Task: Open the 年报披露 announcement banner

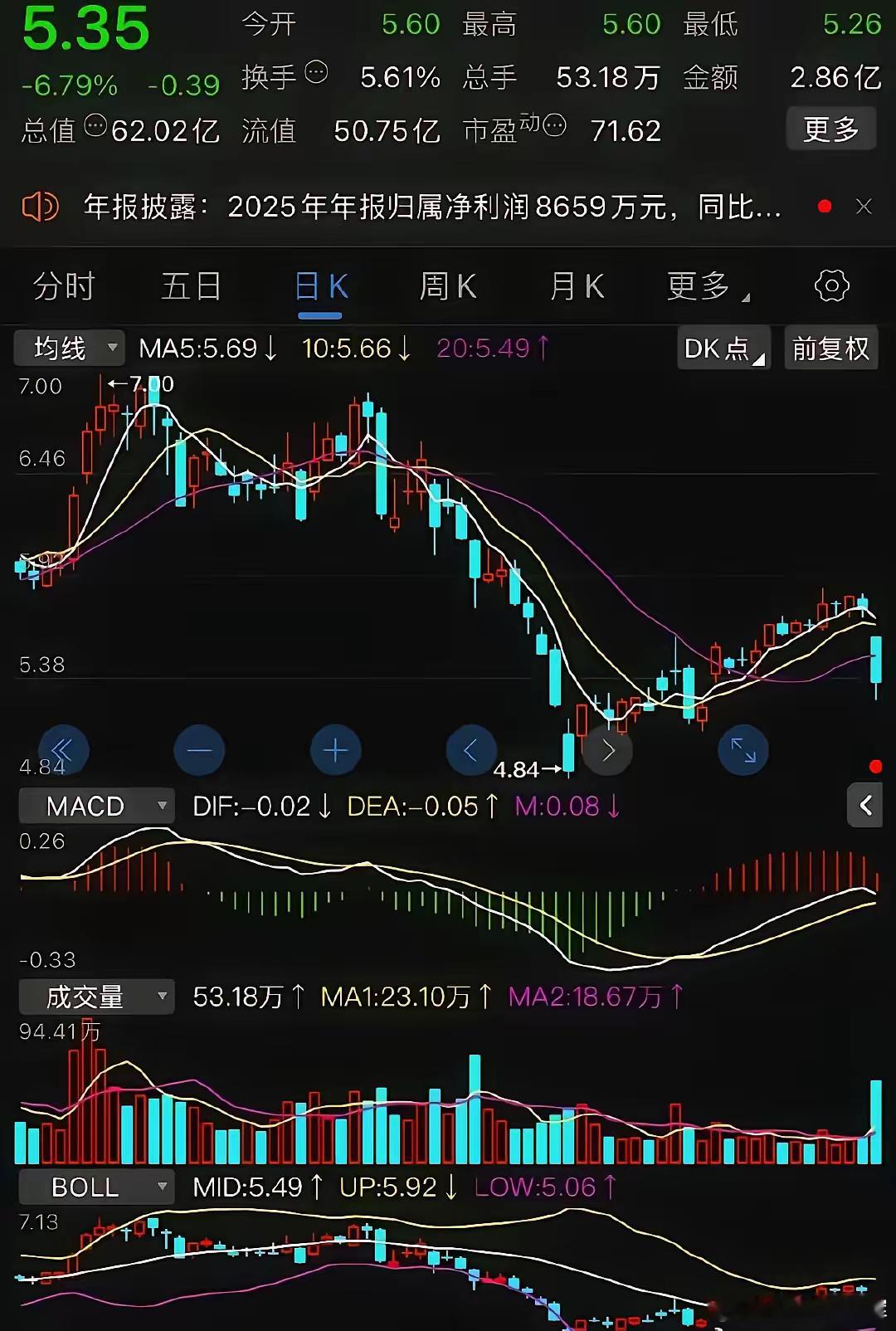Action: click(x=431, y=207)
